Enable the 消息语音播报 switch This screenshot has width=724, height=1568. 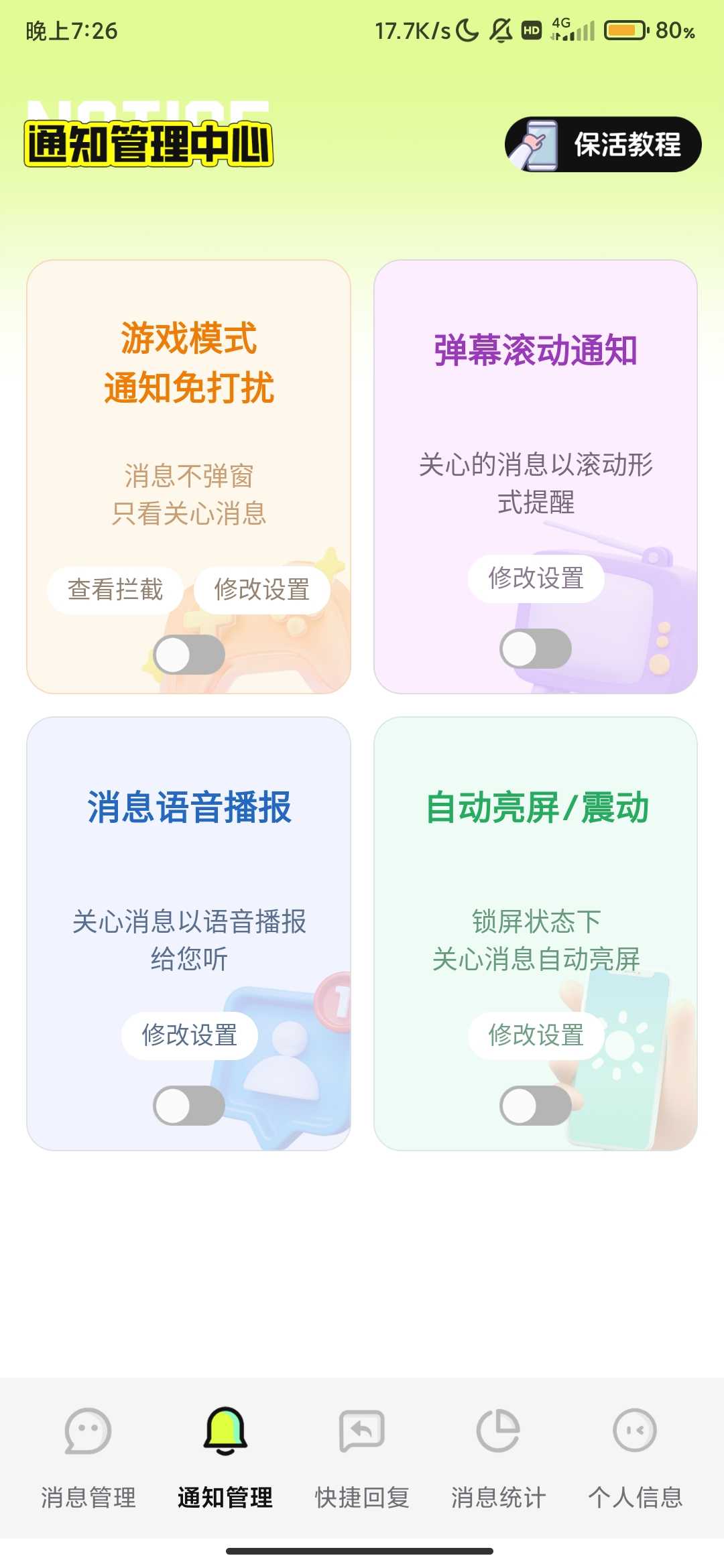[189, 1106]
